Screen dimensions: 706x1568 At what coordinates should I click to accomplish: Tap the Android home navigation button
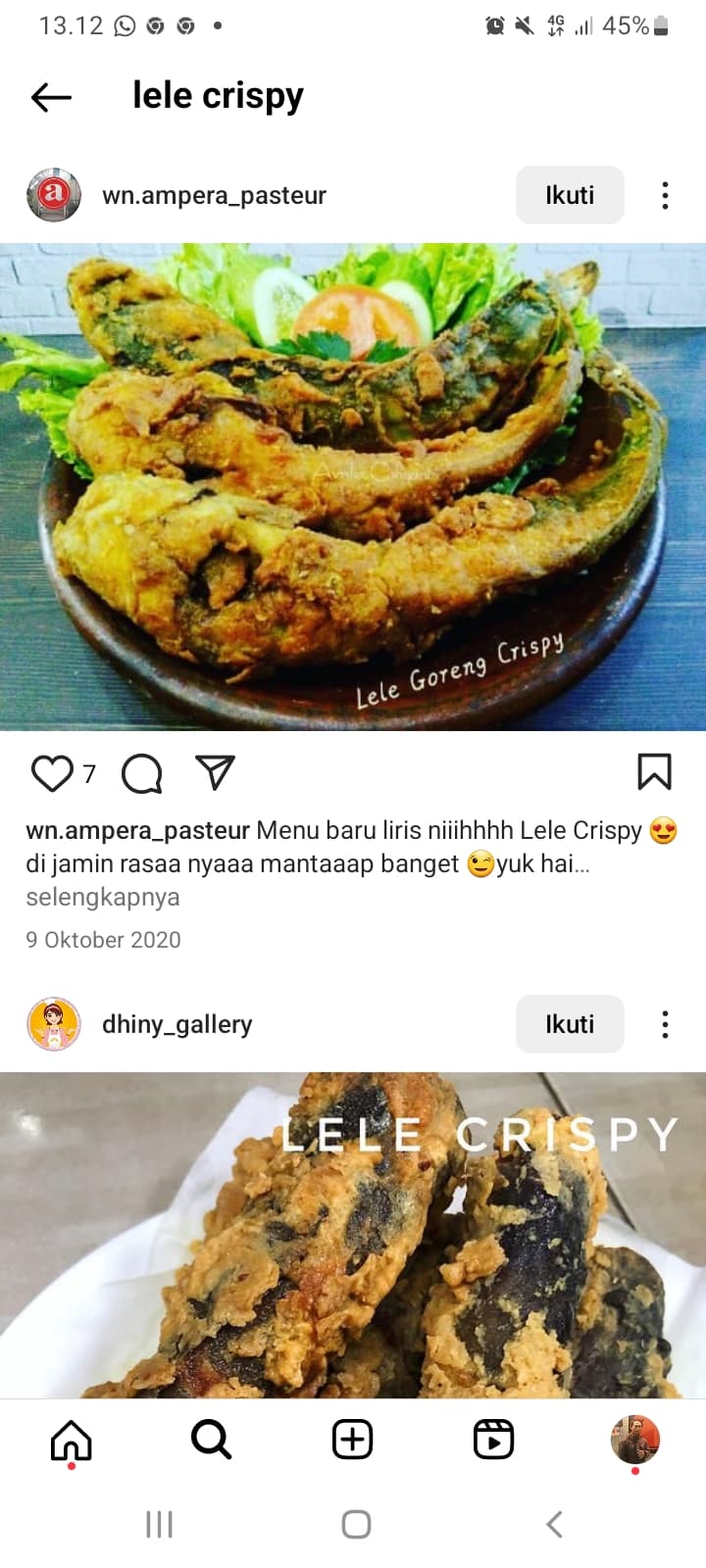(355, 1524)
